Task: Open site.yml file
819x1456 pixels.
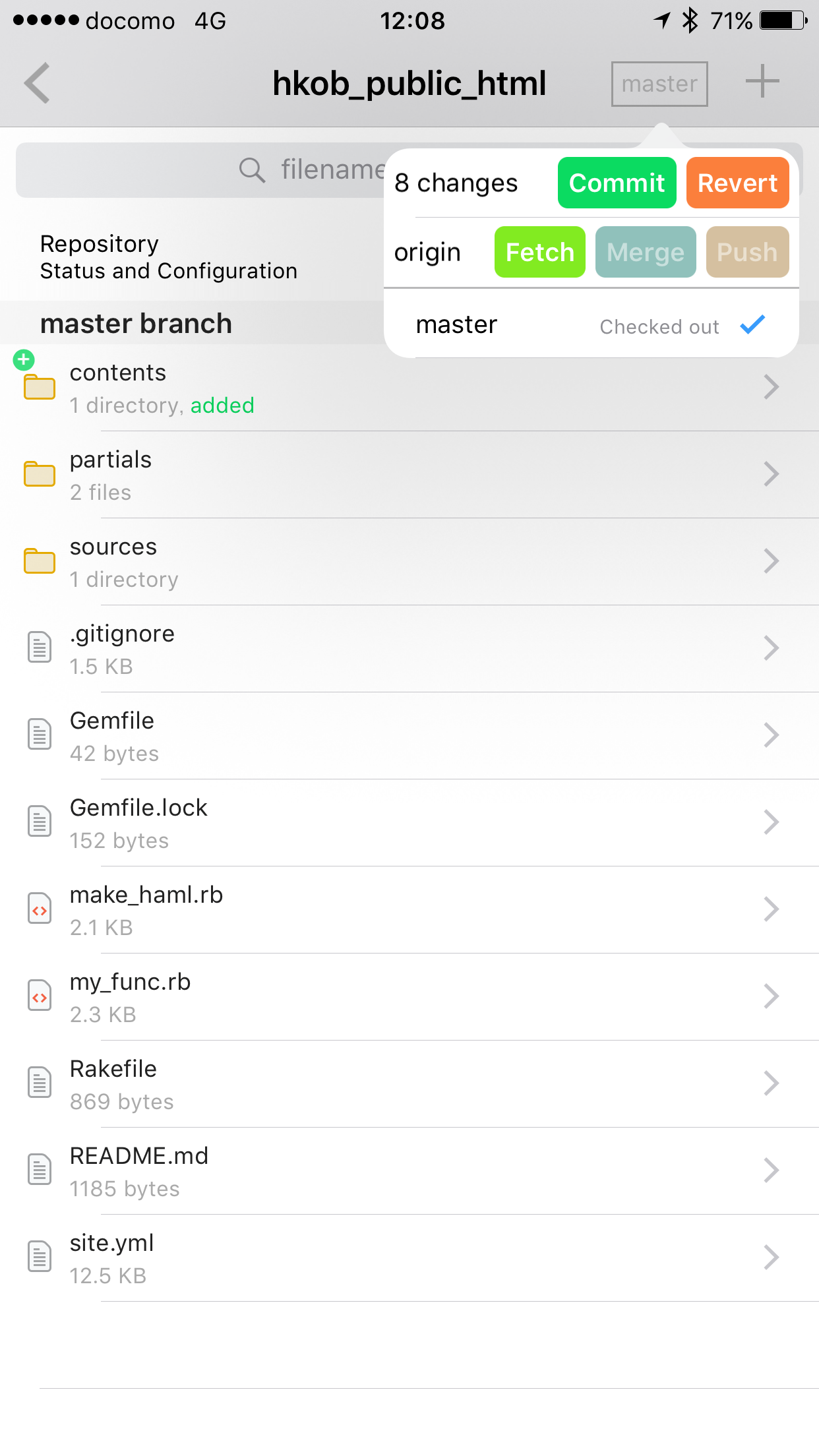Action: (396, 1259)
